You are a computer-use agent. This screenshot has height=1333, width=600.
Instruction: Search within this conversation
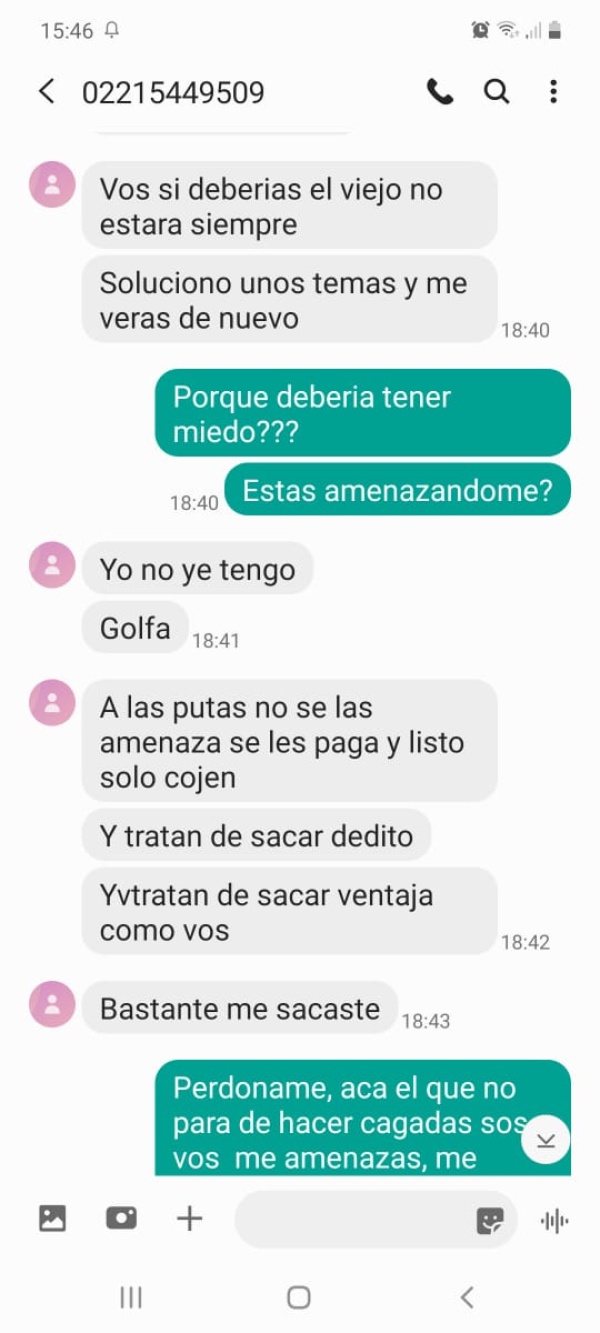[x=497, y=92]
